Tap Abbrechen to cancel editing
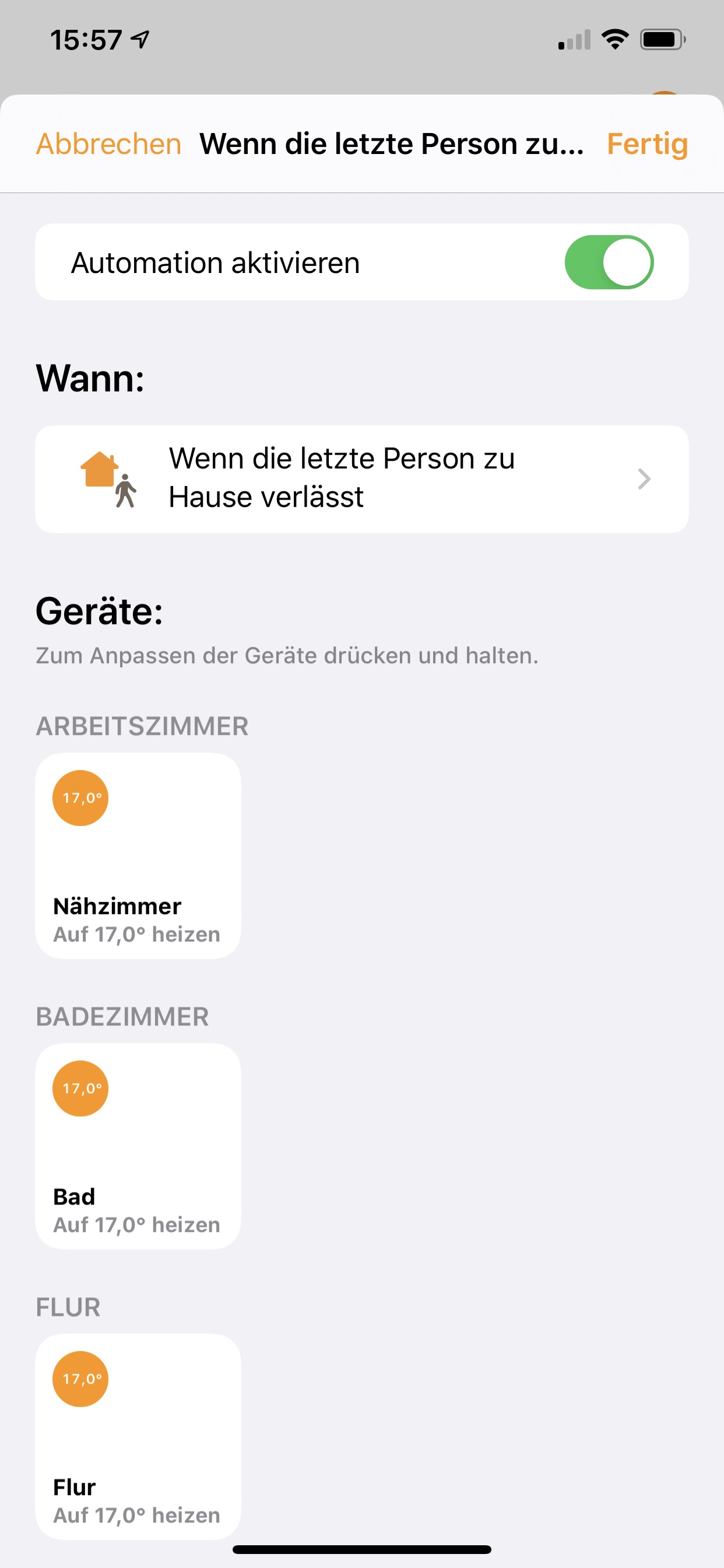 tap(108, 144)
